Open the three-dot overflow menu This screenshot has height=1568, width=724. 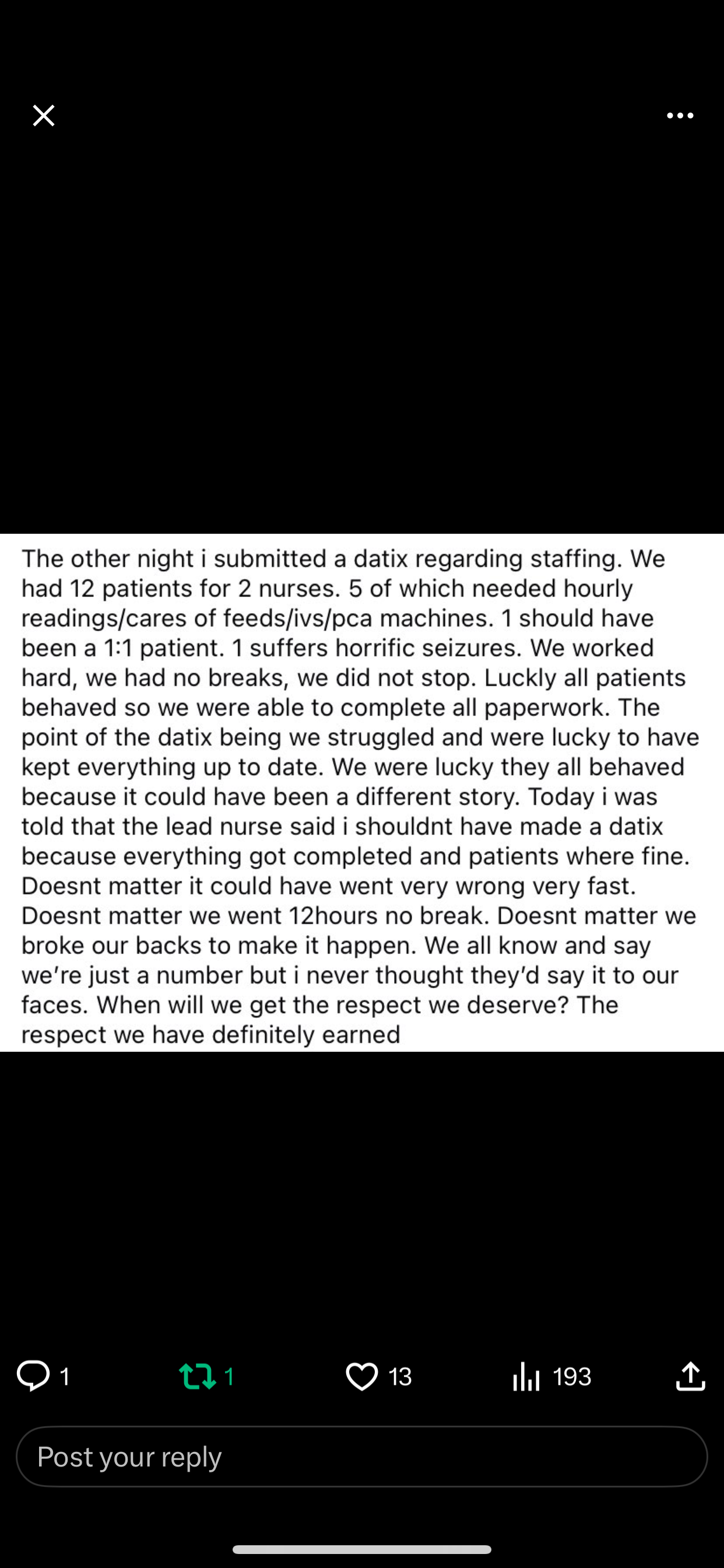(x=680, y=115)
